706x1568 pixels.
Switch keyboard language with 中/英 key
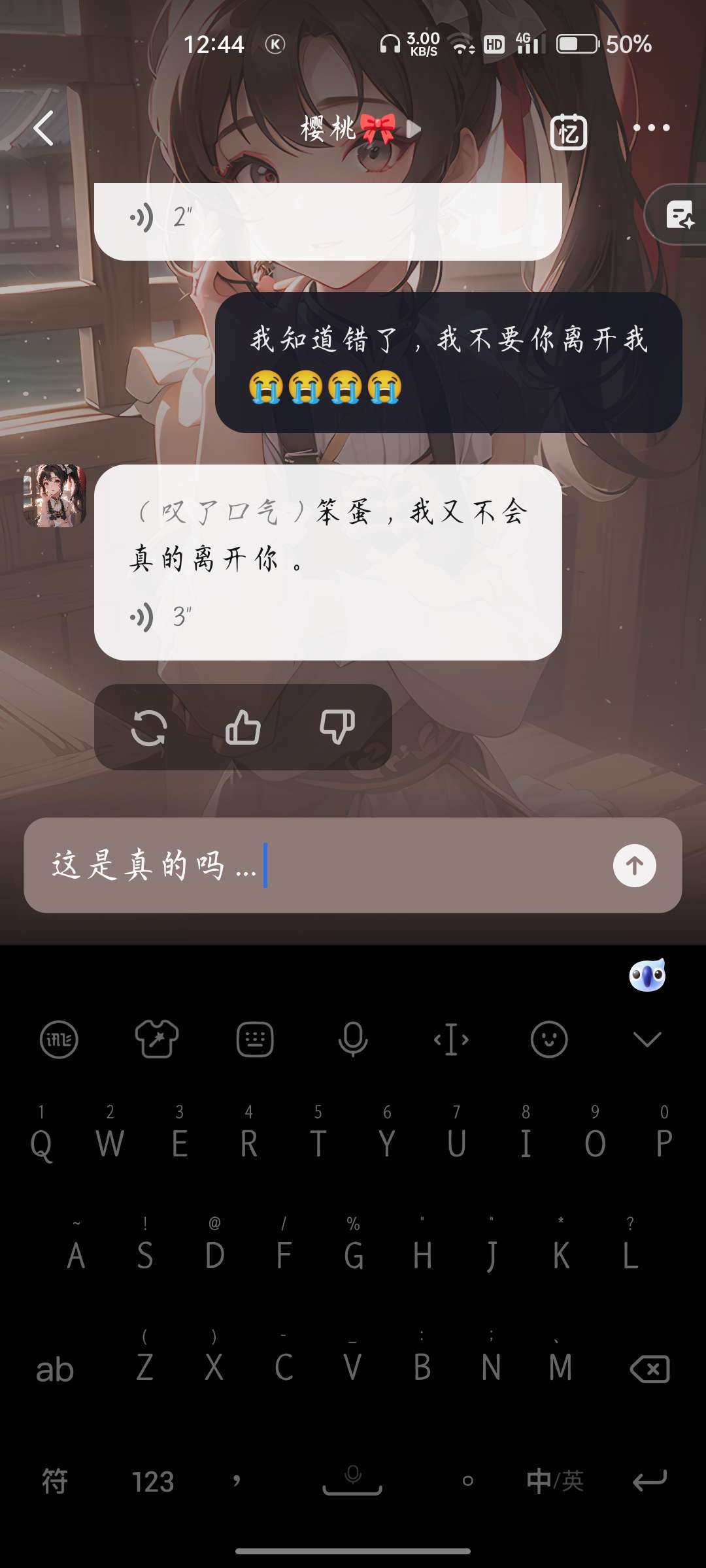[x=555, y=1481]
